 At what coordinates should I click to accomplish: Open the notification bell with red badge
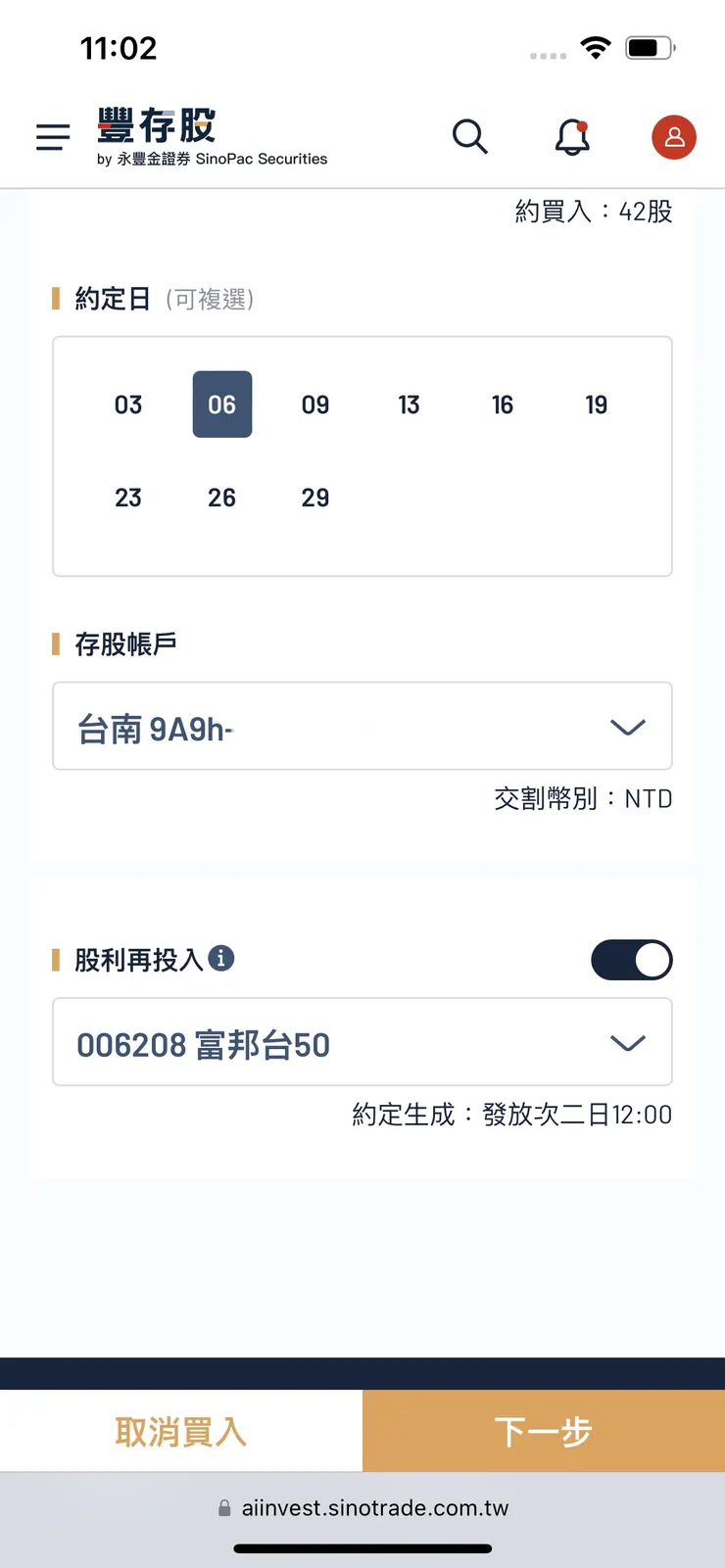tap(572, 138)
